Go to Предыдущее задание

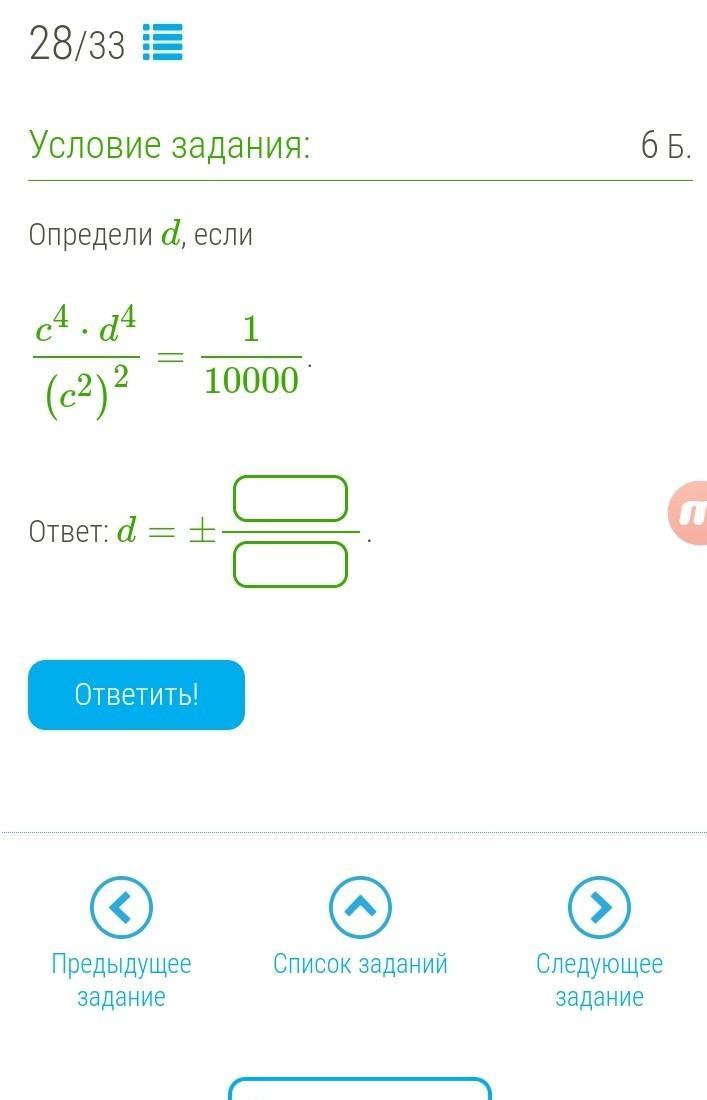(x=121, y=908)
